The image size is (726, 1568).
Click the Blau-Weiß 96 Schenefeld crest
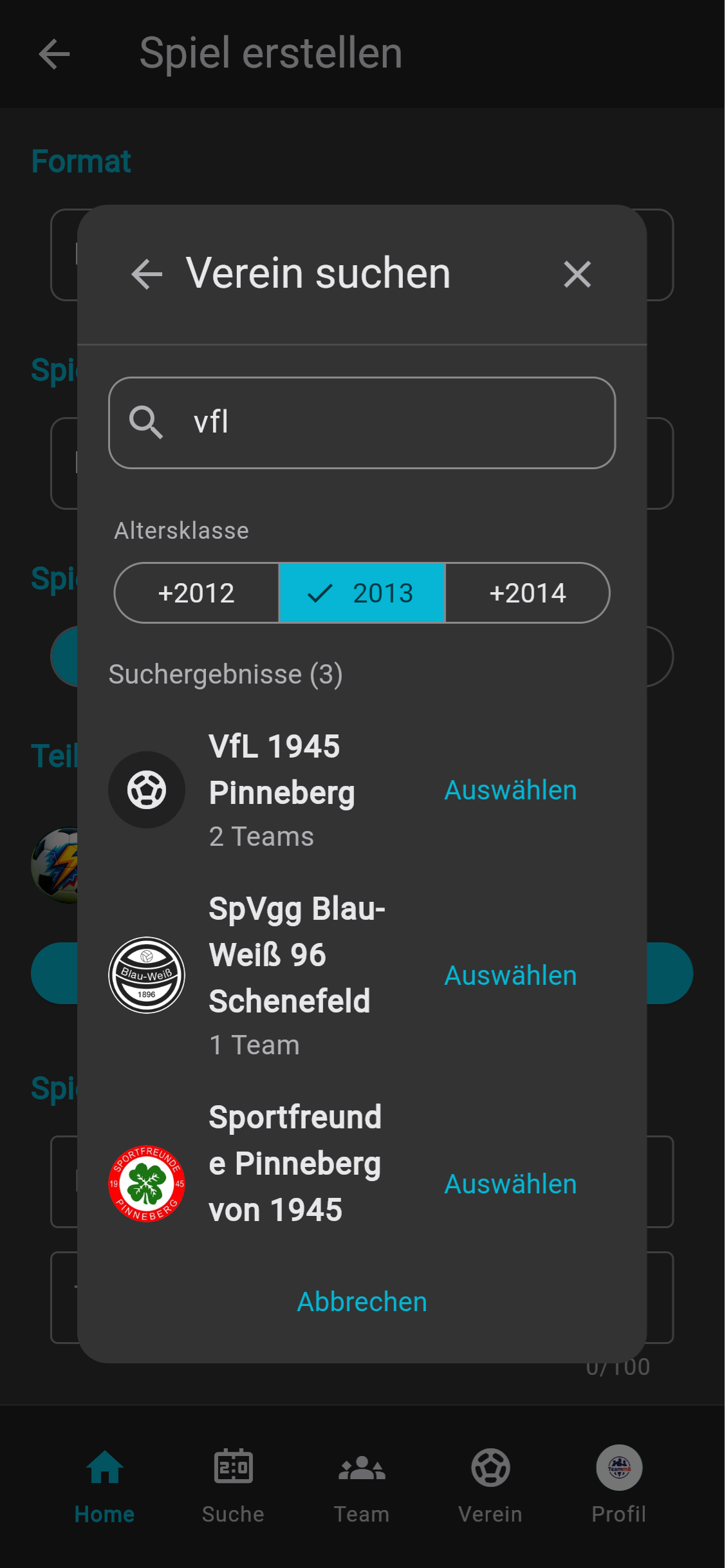[x=147, y=975]
